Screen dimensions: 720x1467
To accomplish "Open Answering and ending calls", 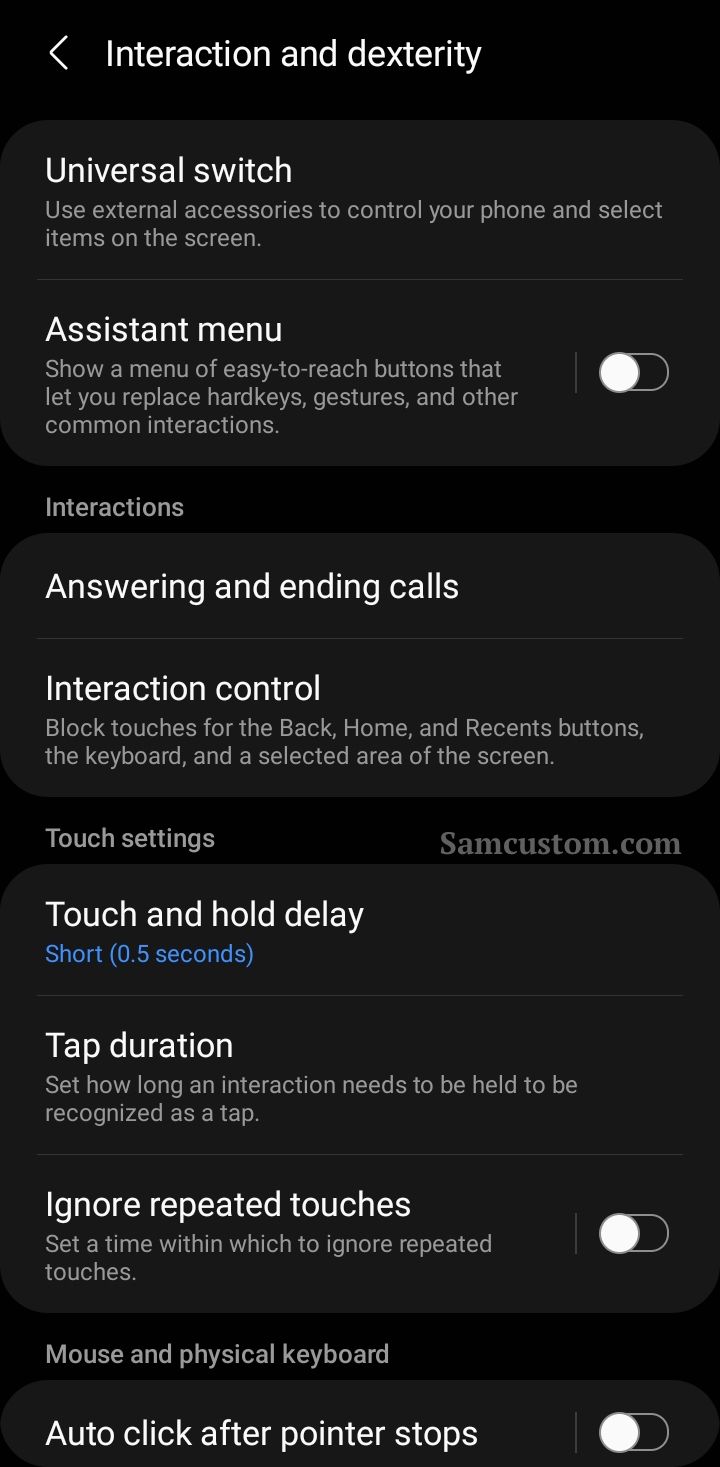I will 360,586.
